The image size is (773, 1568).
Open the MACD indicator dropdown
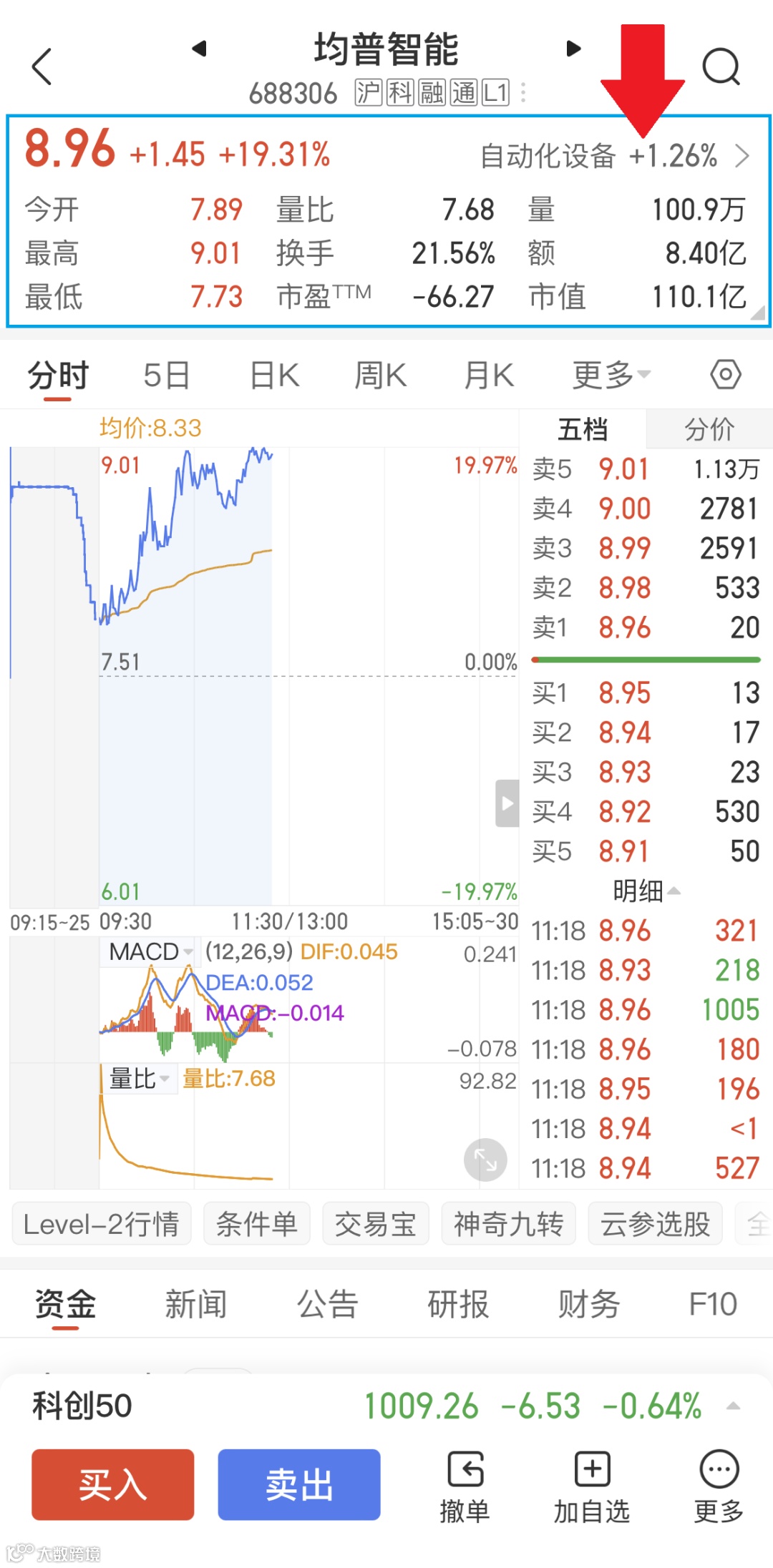click(150, 951)
